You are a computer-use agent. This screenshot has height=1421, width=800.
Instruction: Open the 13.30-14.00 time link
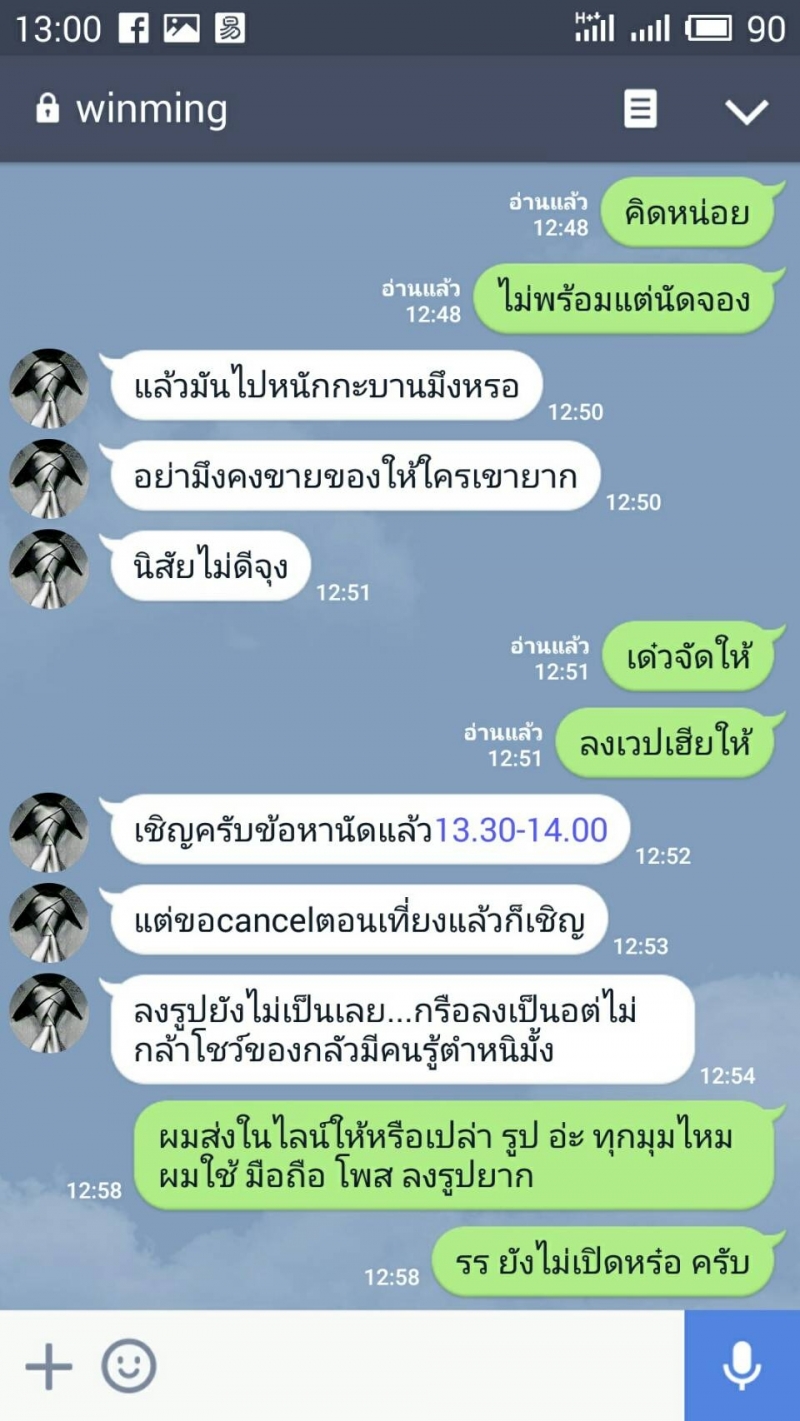(521, 830)
